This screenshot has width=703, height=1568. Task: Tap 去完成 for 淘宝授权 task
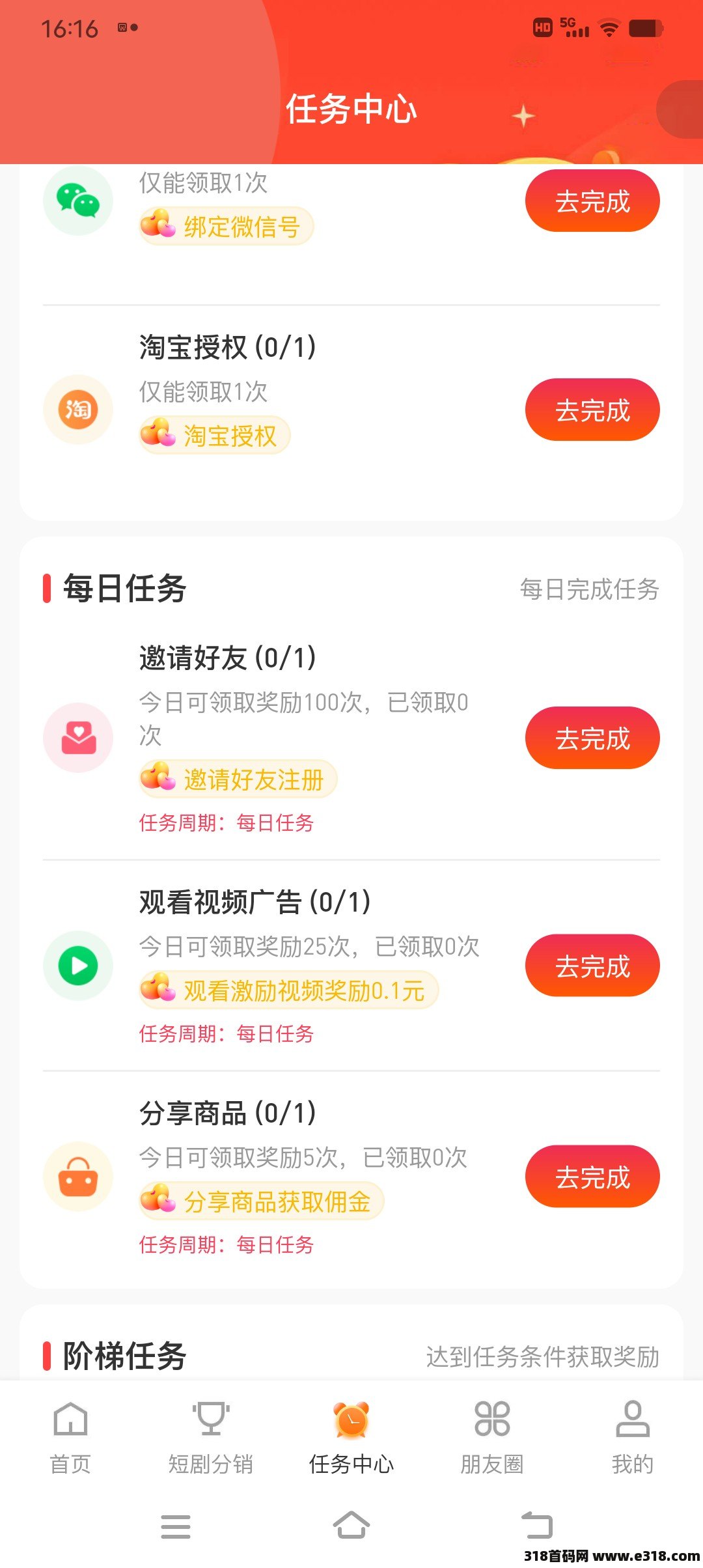click(592, 410)
